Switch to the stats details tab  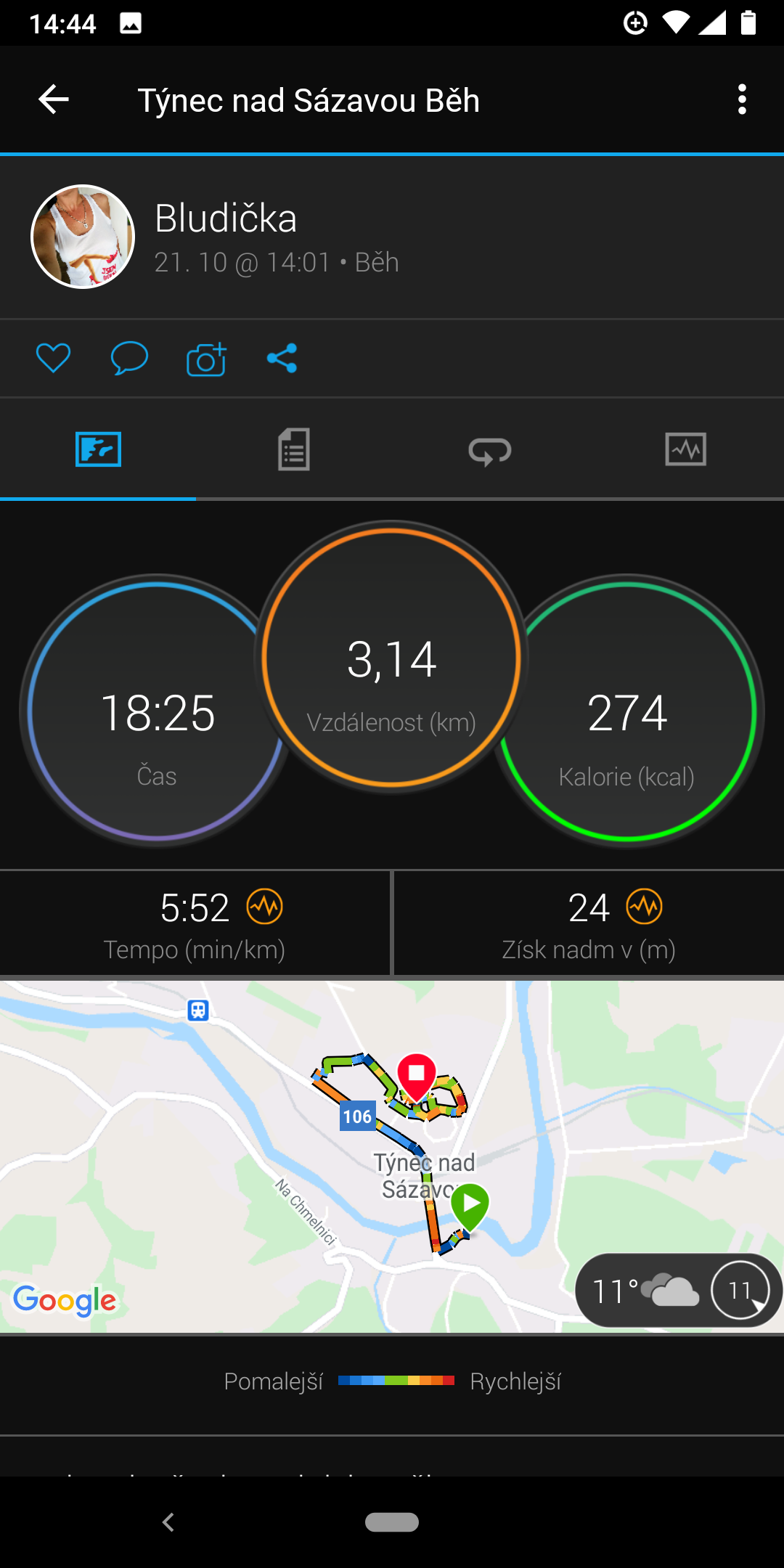tap(294, 449)
